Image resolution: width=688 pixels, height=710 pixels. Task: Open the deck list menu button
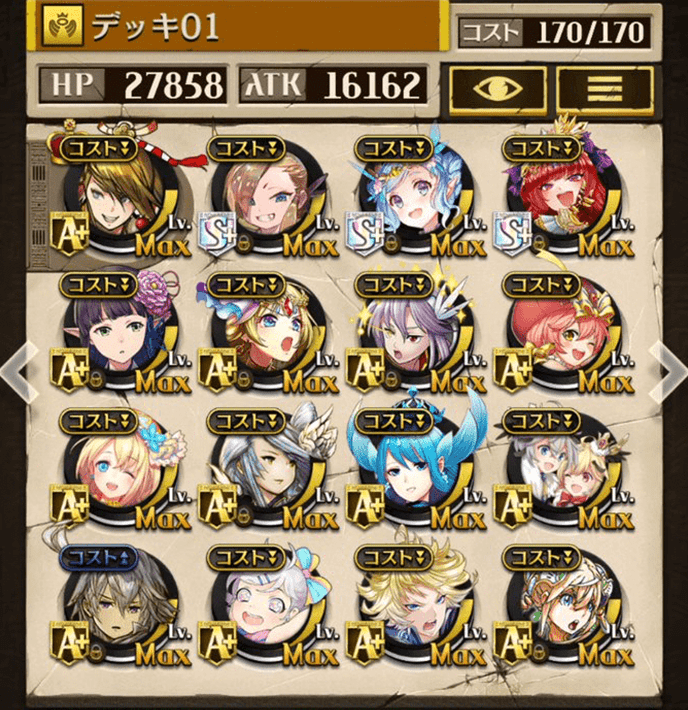tap(604, 88)
